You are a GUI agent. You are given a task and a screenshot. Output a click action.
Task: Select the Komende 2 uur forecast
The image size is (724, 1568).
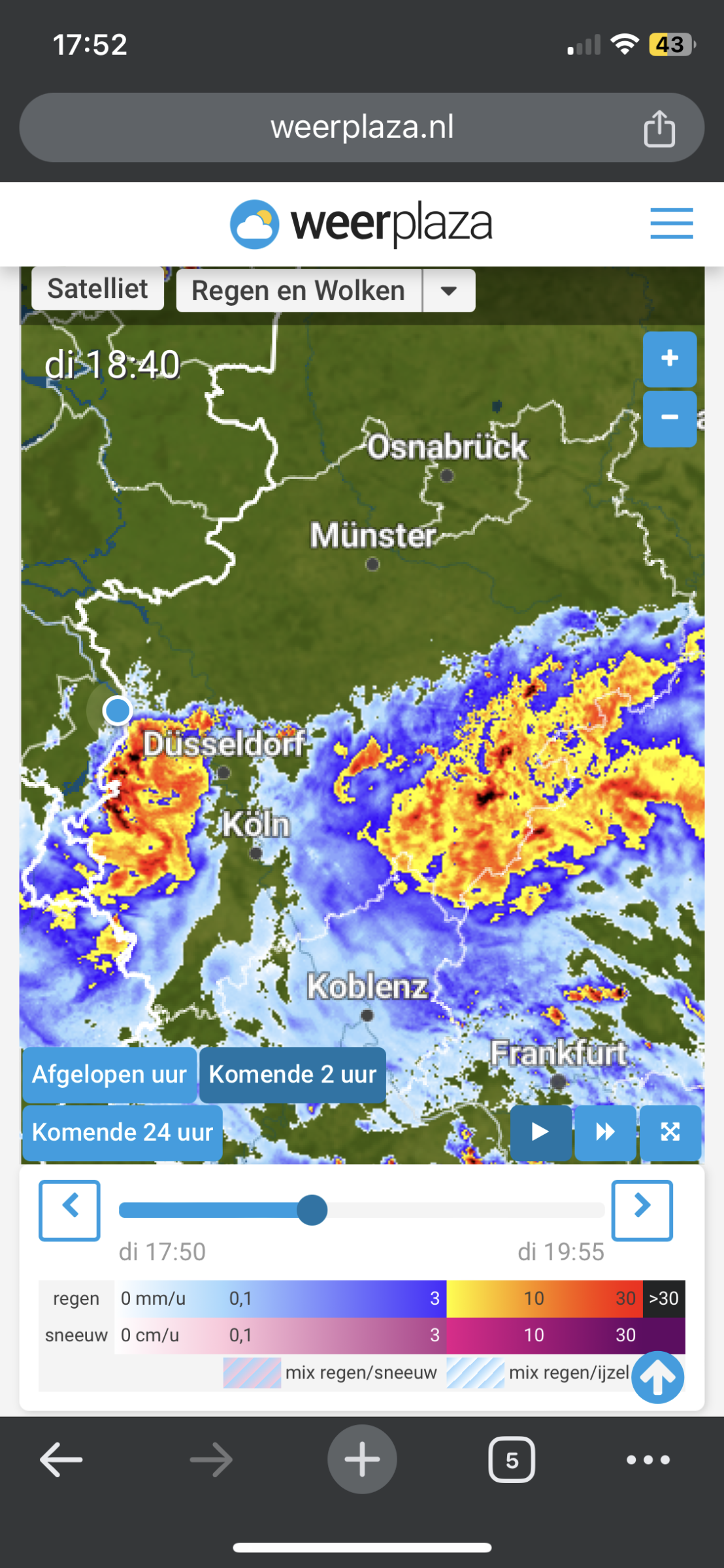point(293,1075)
